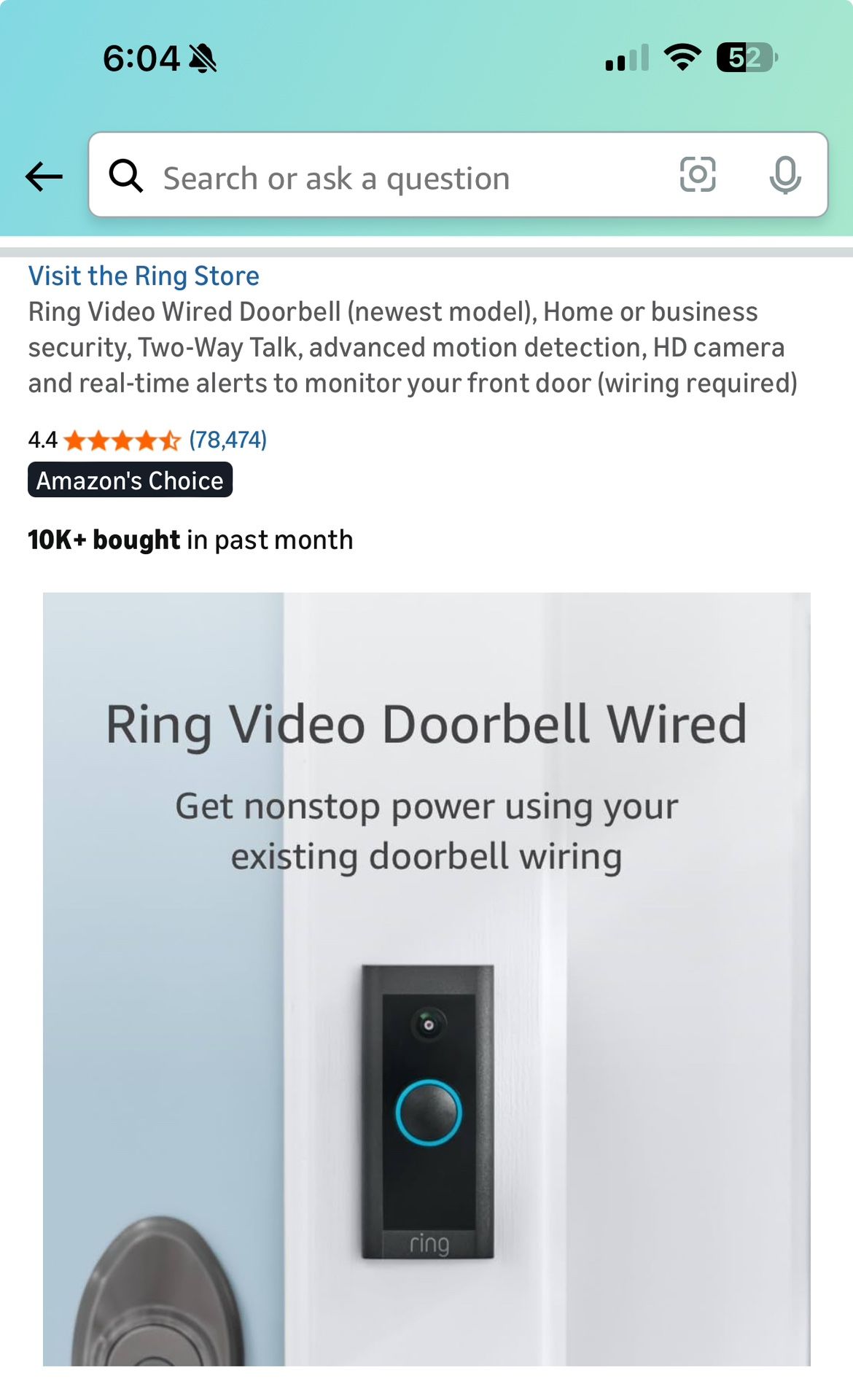The height and width of the screenshot is (1400, 853).
Task: Open camera lens search
Action: pos(697,175)
